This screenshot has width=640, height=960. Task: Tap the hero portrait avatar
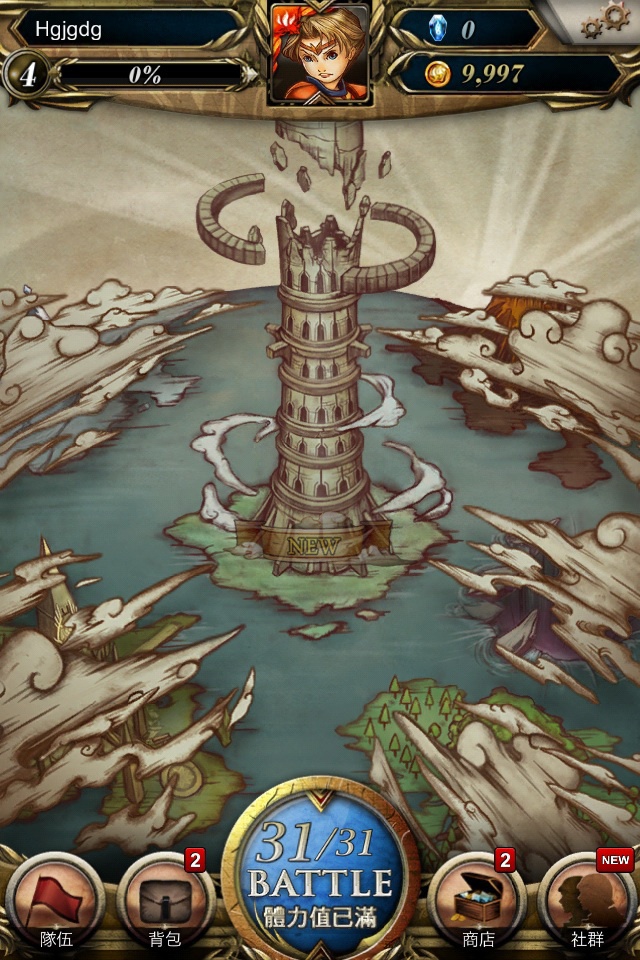[320, 53]
